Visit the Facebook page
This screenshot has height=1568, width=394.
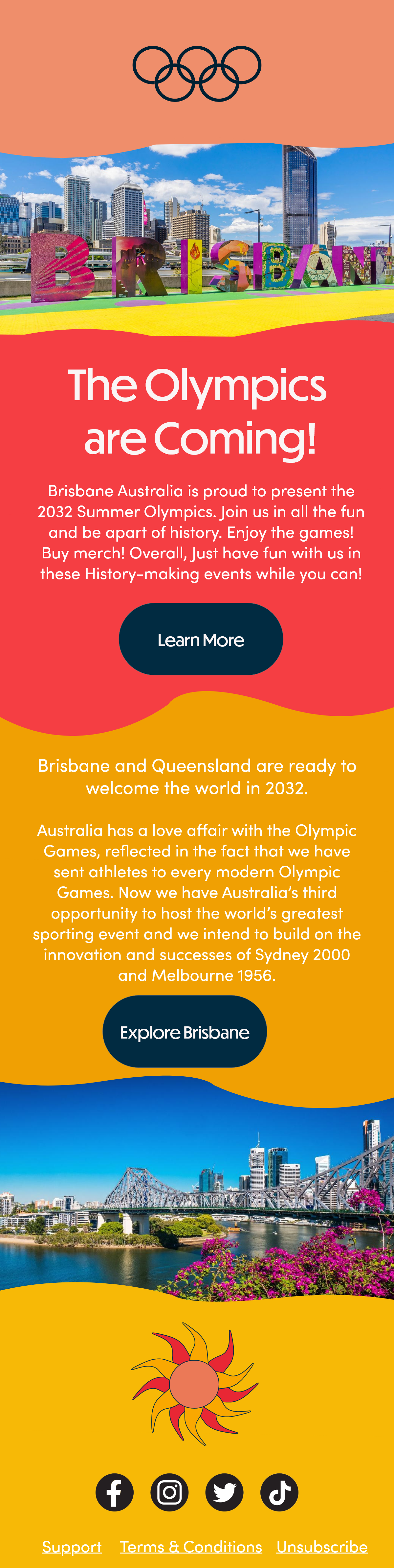click(114, 1492)
